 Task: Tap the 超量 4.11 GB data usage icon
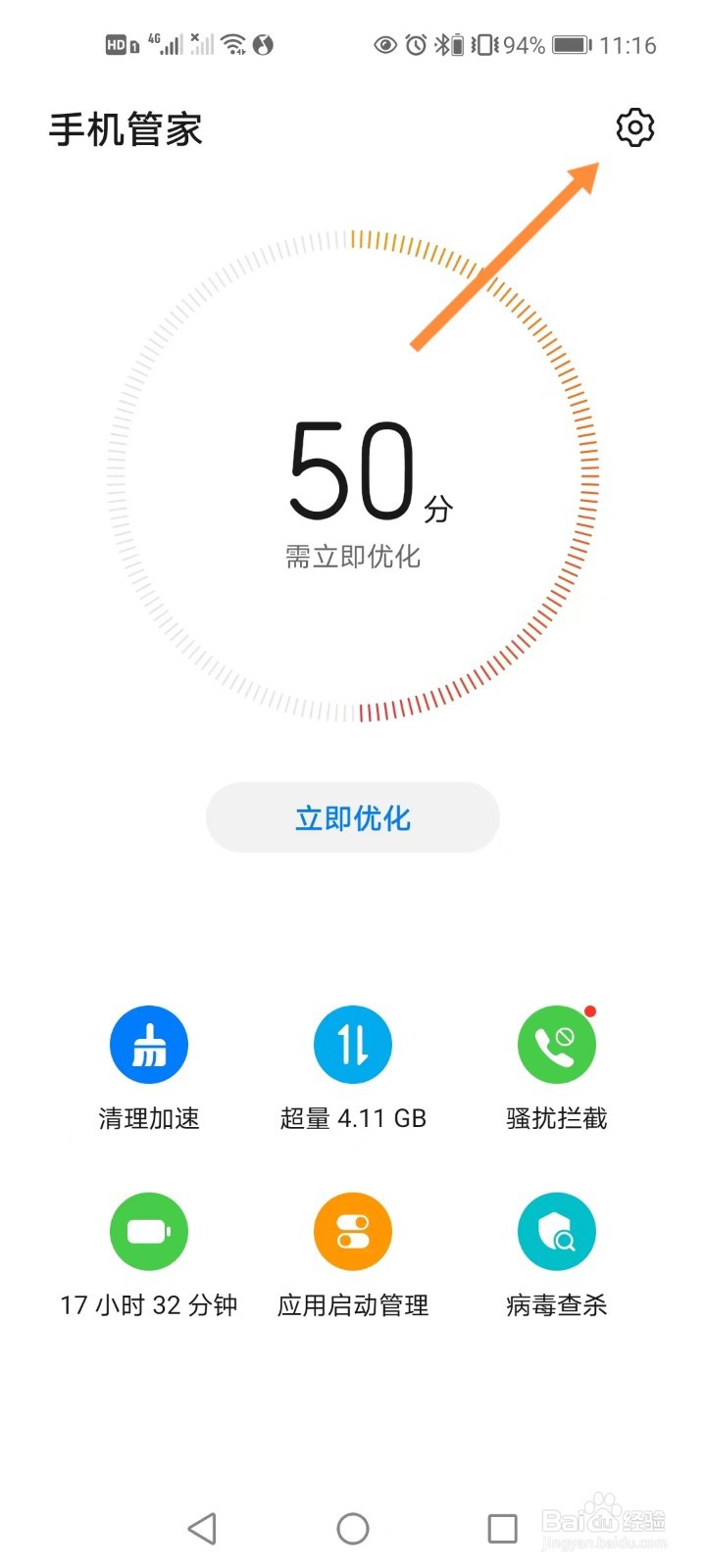tap(352, 1045)
